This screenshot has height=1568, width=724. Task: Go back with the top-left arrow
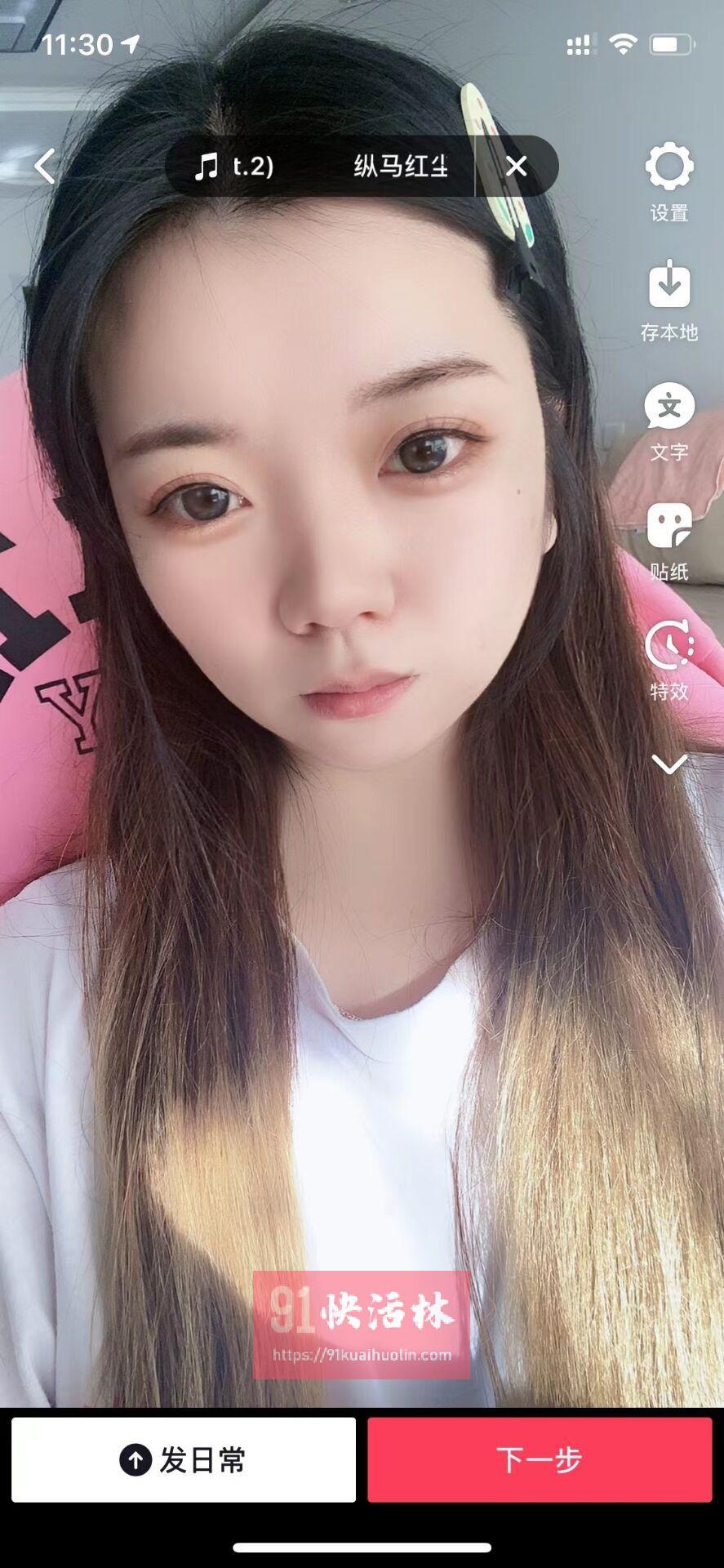[46, 167]
